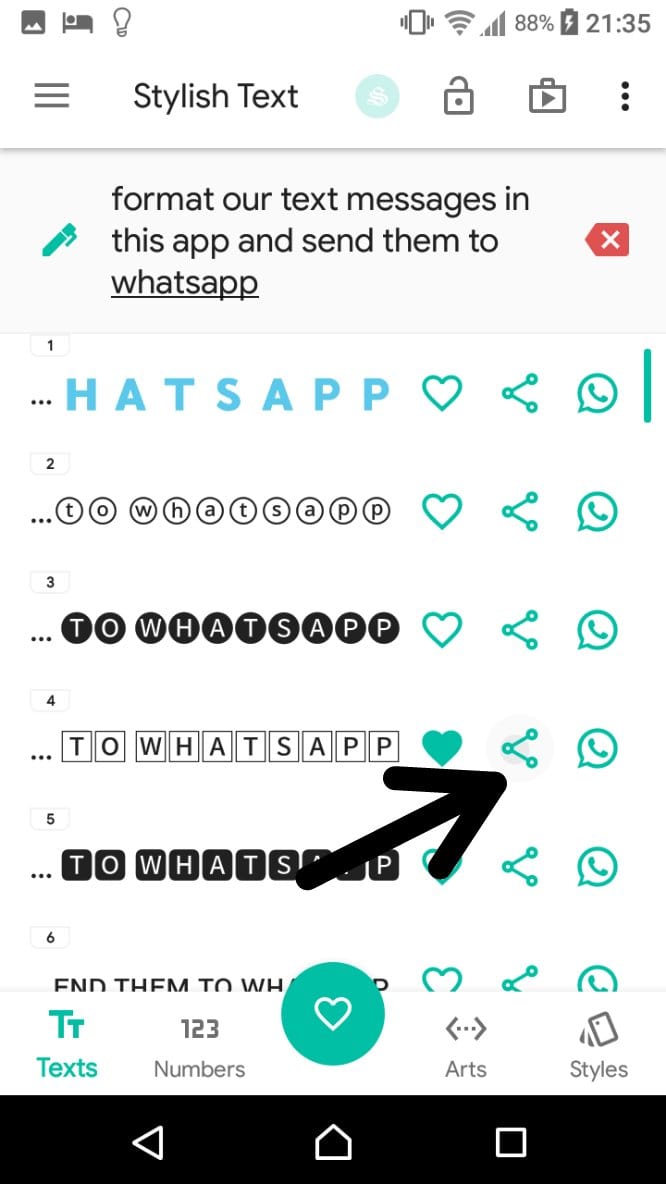Screen dimensions: 666x1184
Task: Open the video play rewards icon
Action: pyautogui.click(x=547, y=97)
